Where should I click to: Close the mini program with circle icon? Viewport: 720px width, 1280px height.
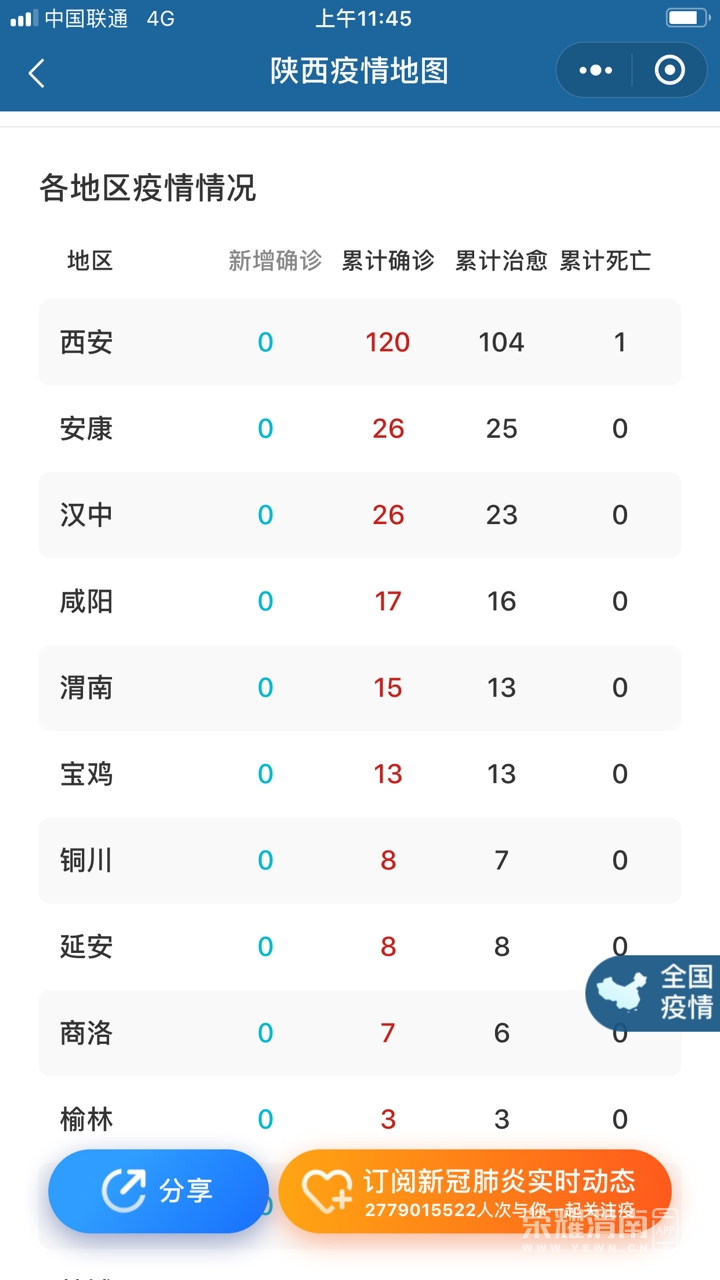click(669, 71)
